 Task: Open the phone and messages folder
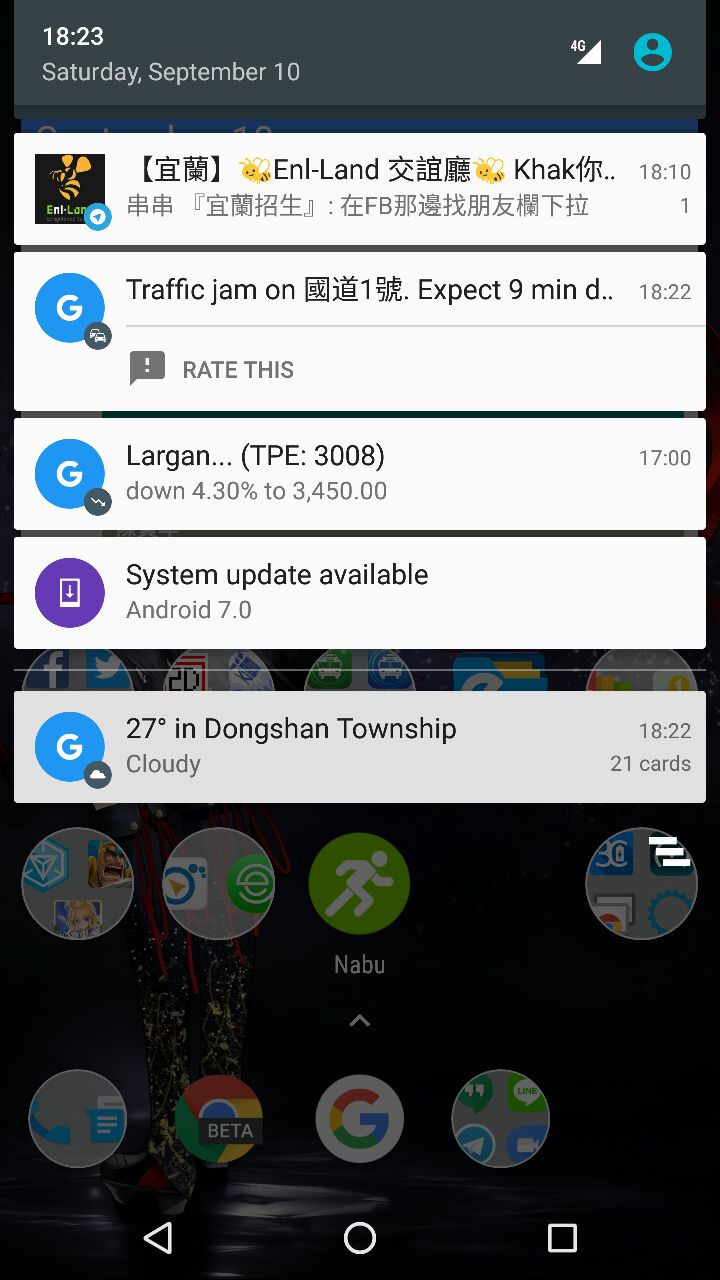tap(77, 1118)
